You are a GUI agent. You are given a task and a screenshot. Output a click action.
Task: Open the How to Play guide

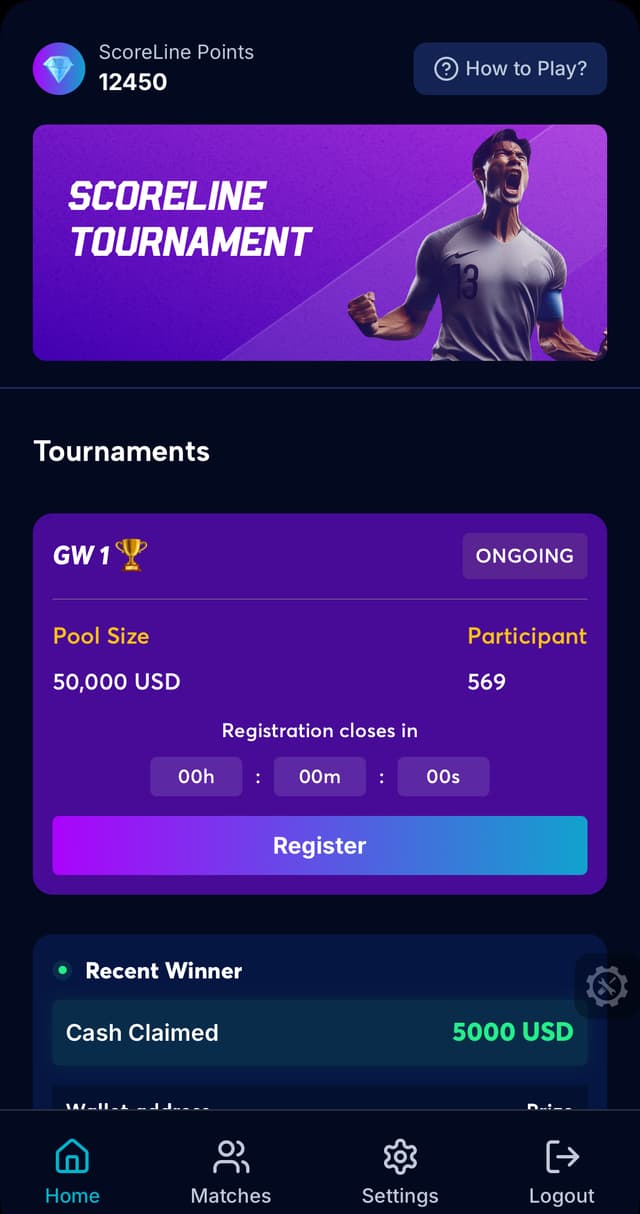[x=510, y=69]
